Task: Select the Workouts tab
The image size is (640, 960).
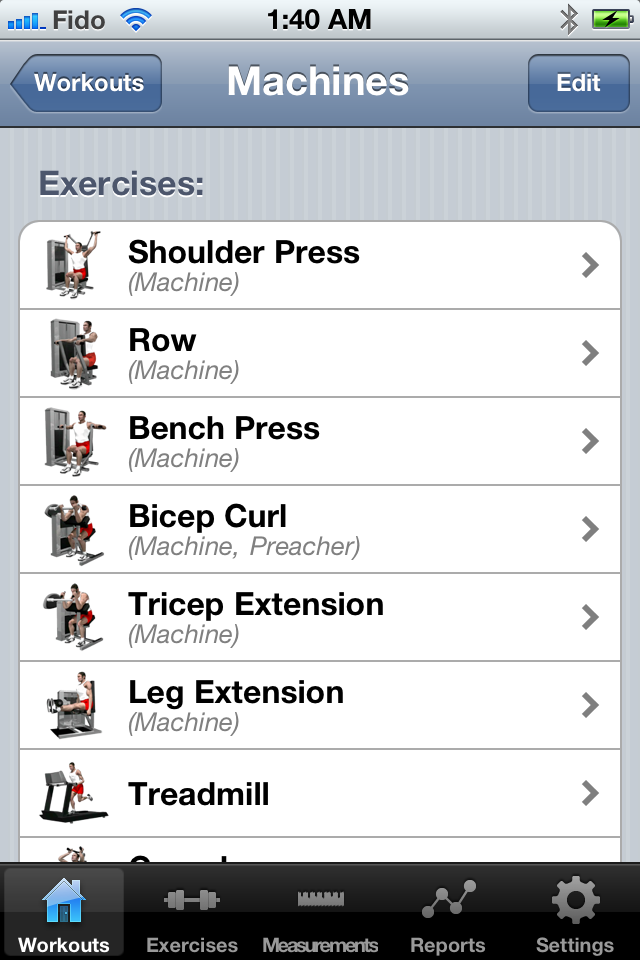Action: pyautogui.click(x=64, y=916)
